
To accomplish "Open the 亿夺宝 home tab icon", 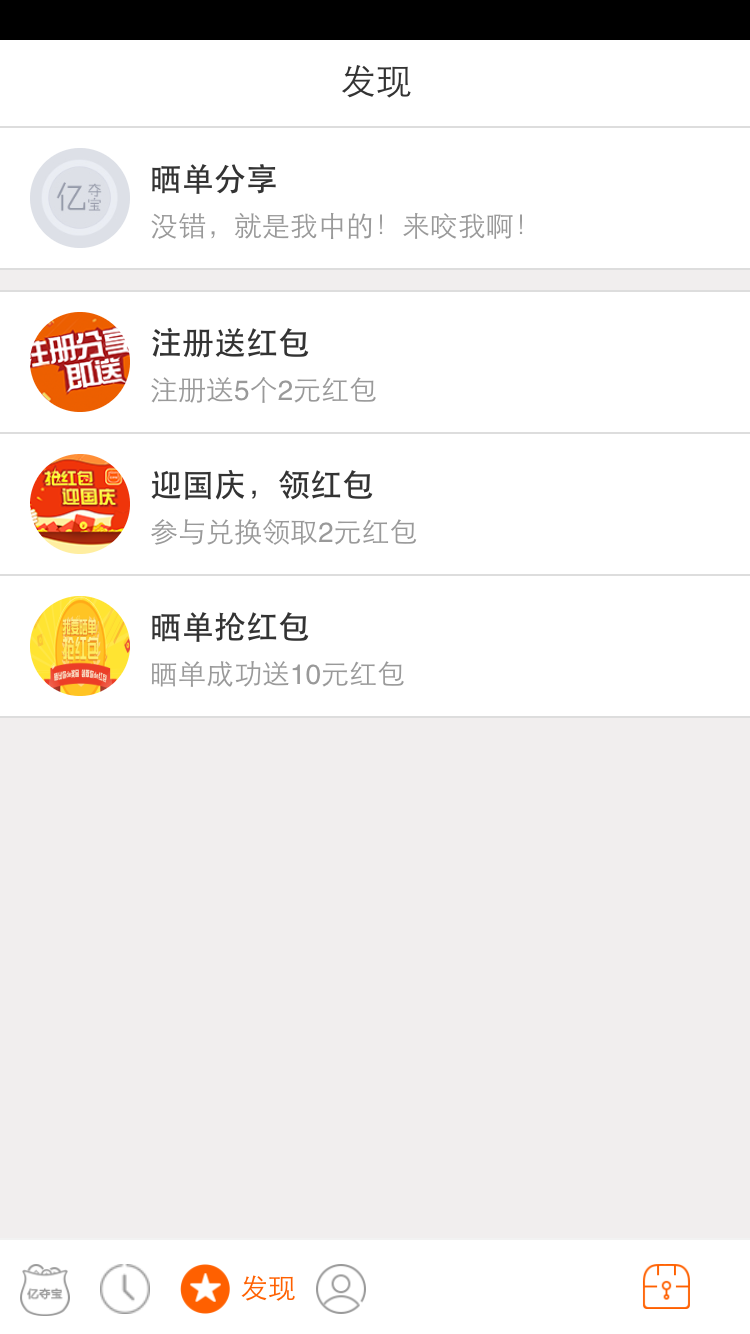I will pos(44,1289).
